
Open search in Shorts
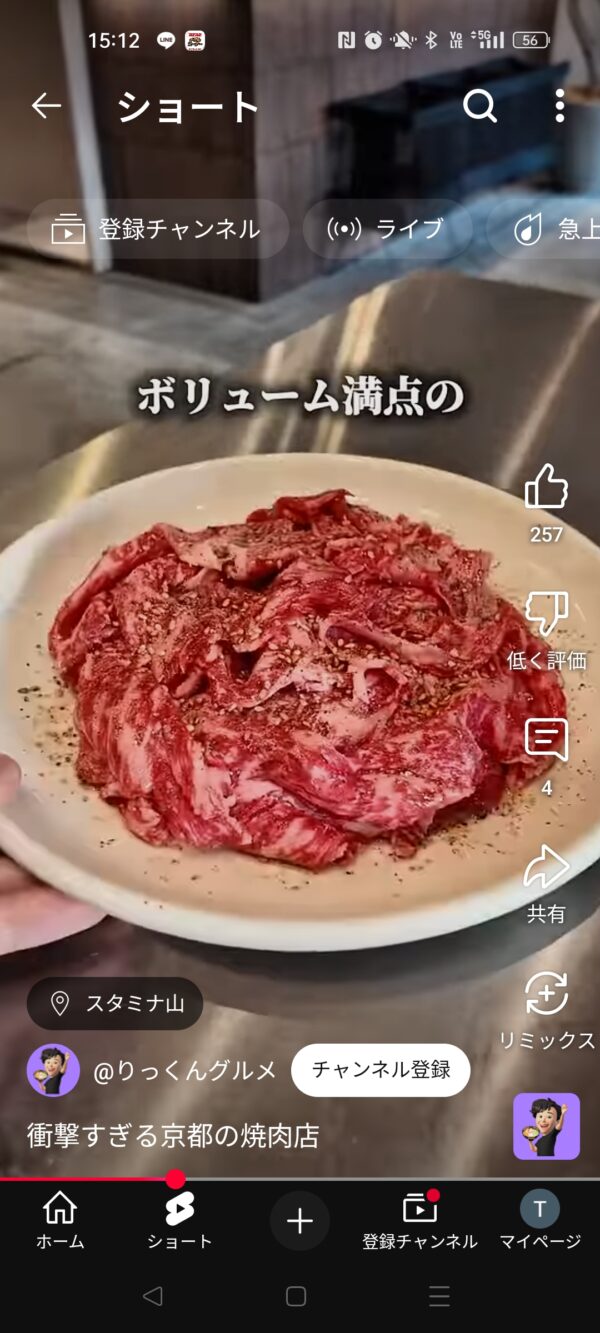click(480, 106)
